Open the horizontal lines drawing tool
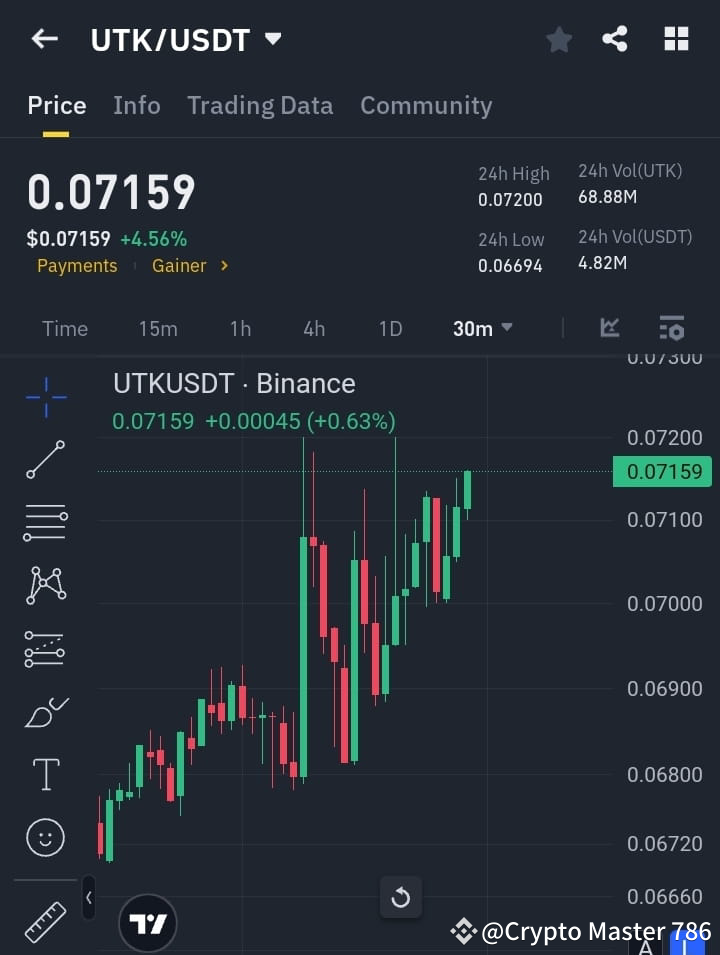The image size is (720, 955). [x=44, y=523]
